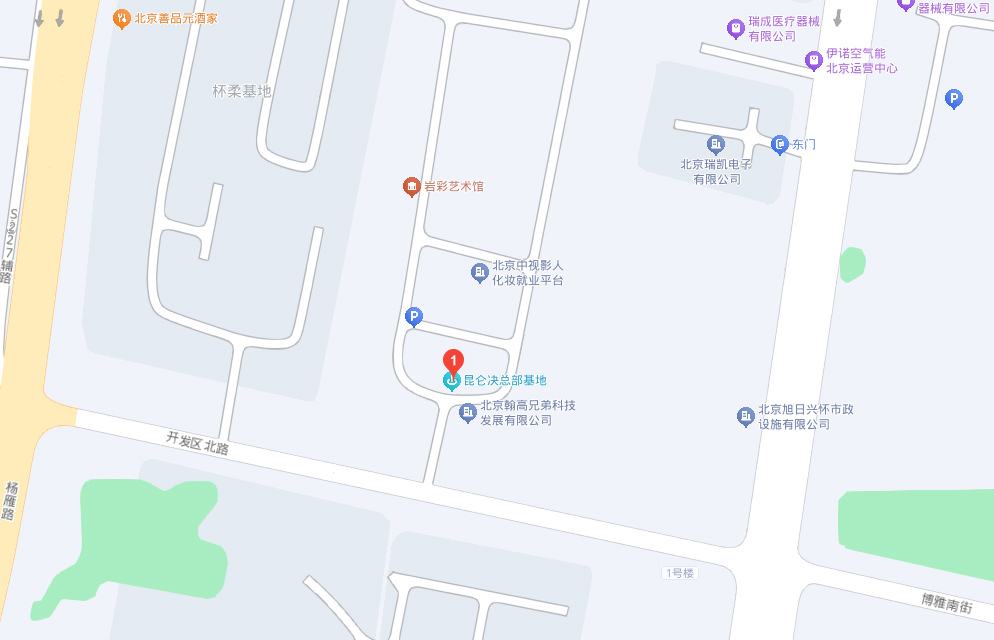
Task: Open the 东门 gate marker
Action: tap(780, 145)
